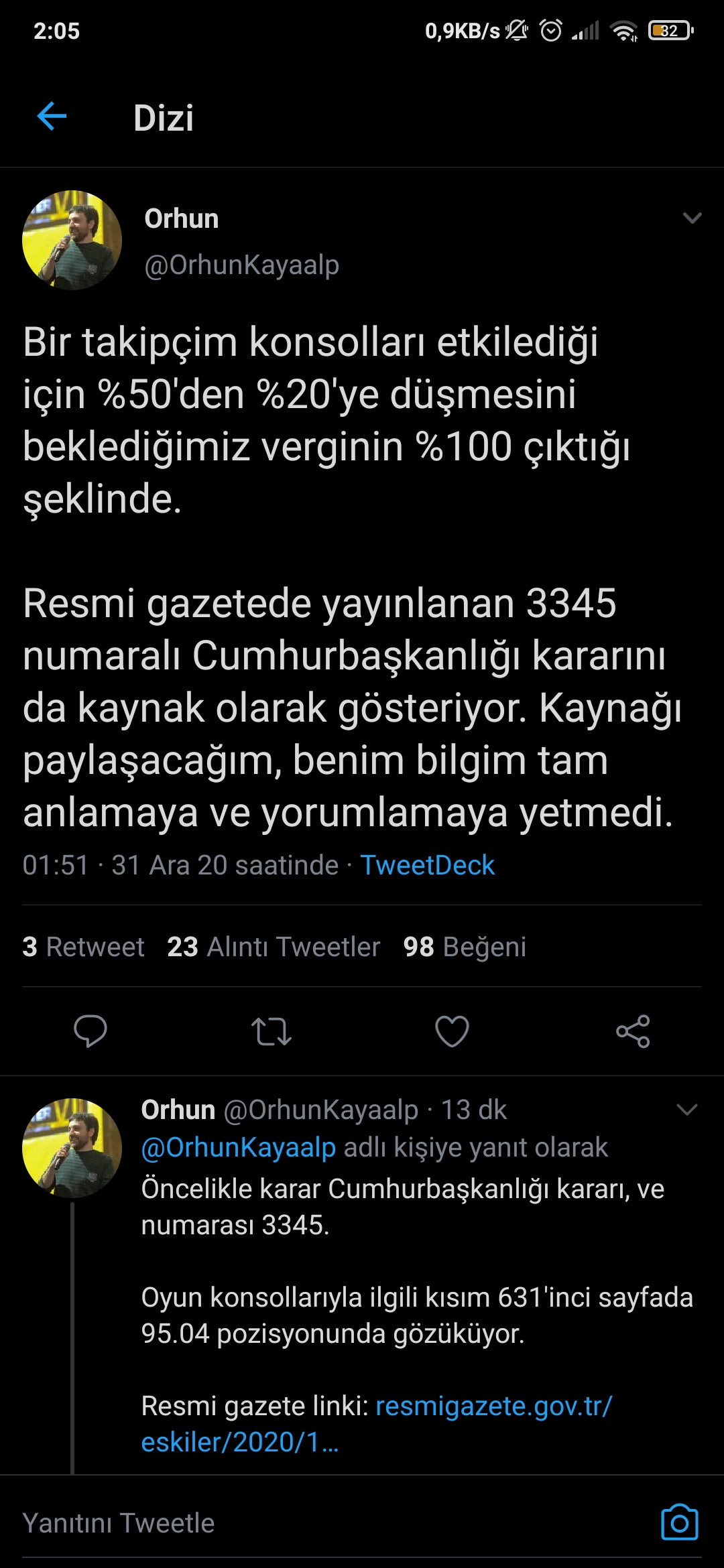Open the chevron menu on the 13 dk reply
Viewport: 724px width, 1568px height.
(687, 1110)
